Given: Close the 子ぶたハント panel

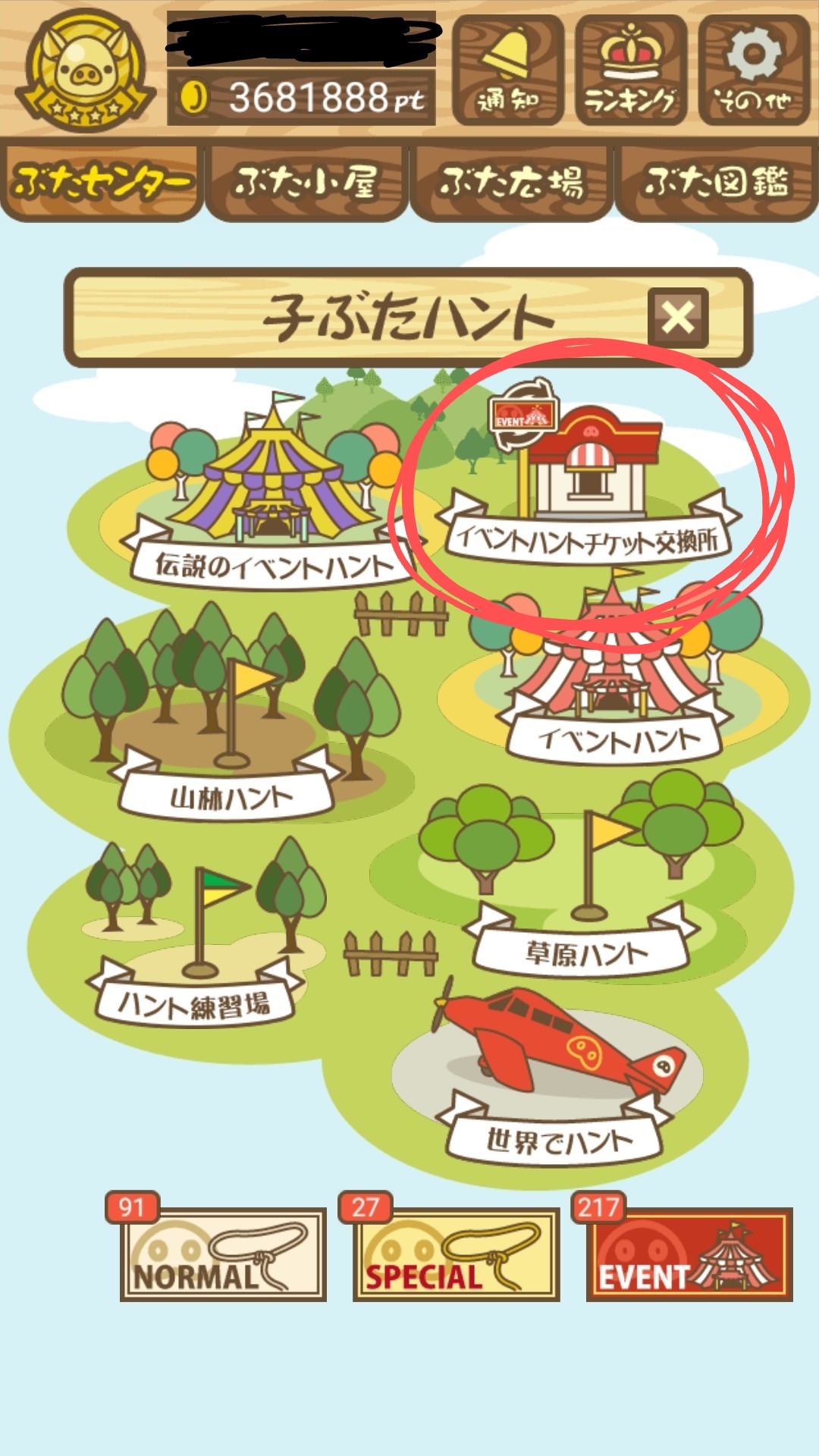Looking at the screenshot, I should coord(678,317).
